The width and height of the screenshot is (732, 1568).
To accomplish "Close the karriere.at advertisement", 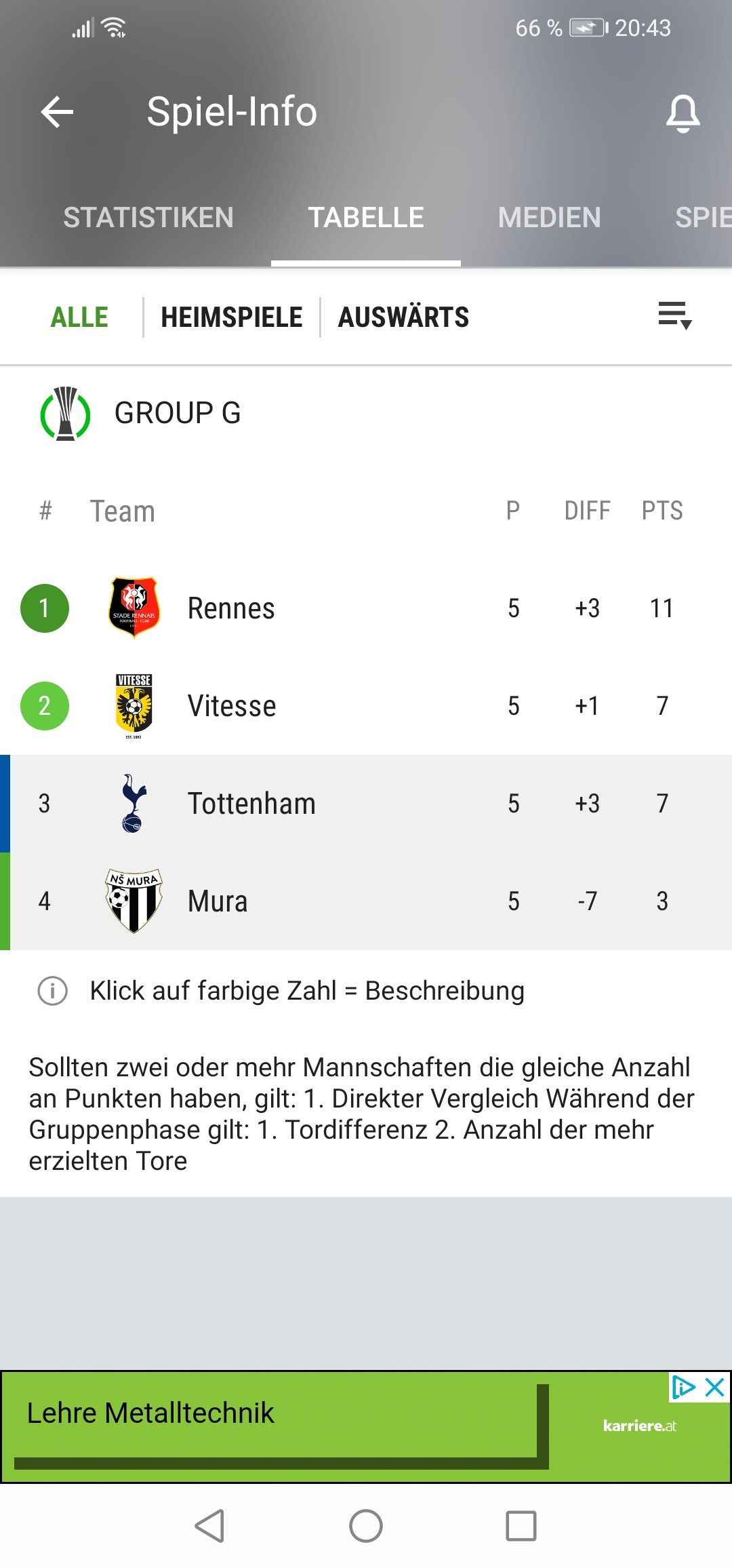I will [715, 1388].
